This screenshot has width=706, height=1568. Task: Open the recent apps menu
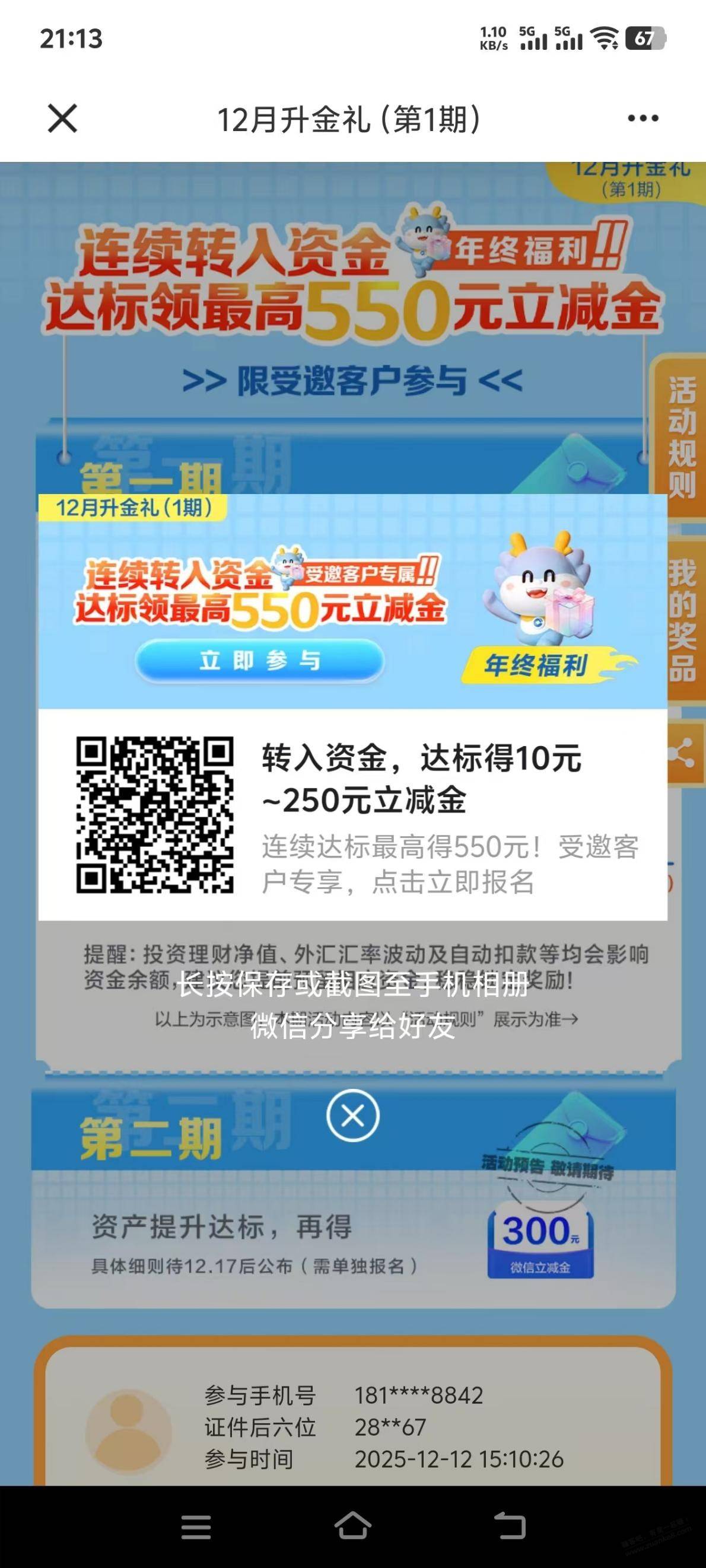click(196, 1527)
